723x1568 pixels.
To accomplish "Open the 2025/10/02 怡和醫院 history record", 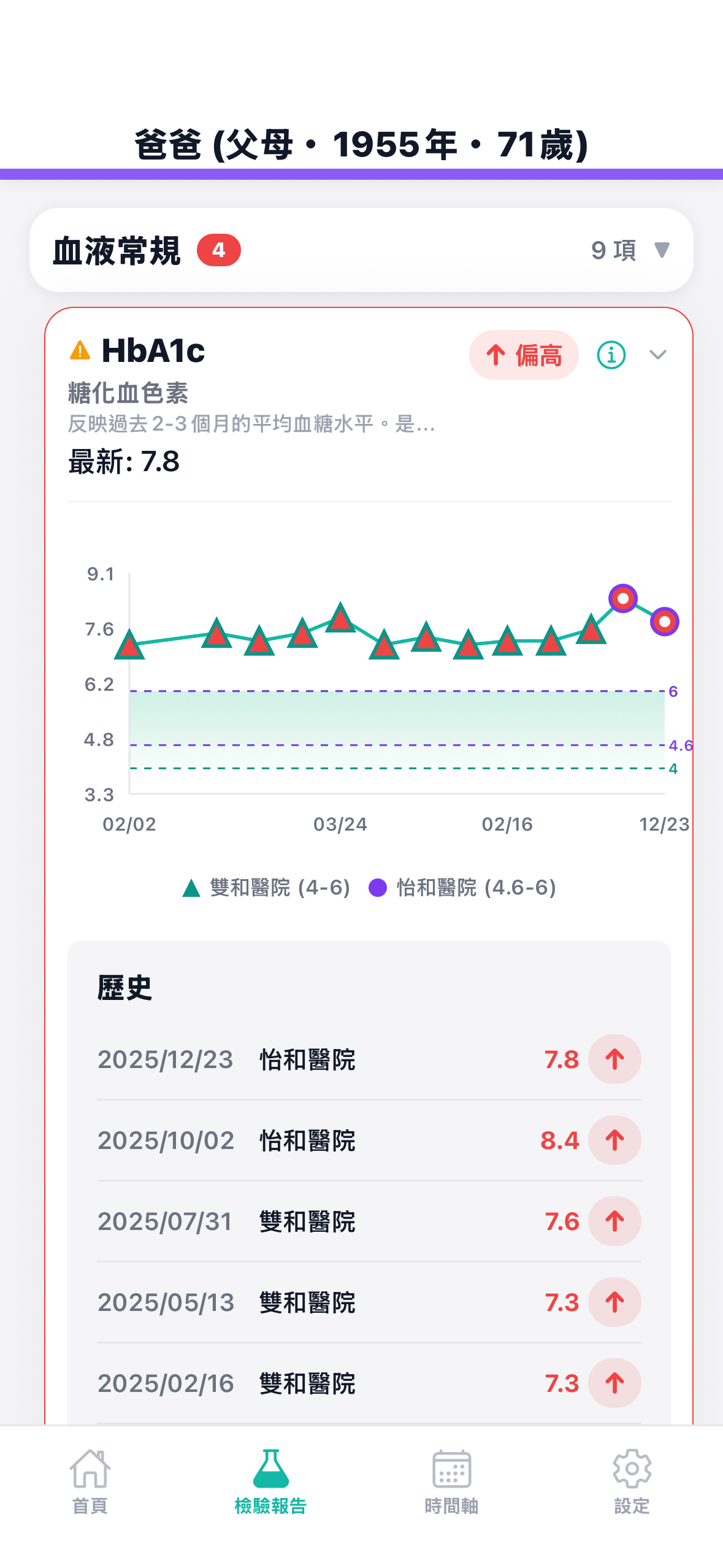I will coord(369,1140).
